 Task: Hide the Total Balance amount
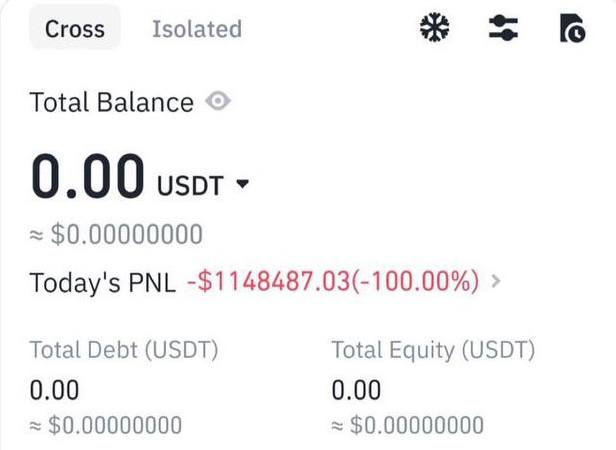[x=218, y=102]
